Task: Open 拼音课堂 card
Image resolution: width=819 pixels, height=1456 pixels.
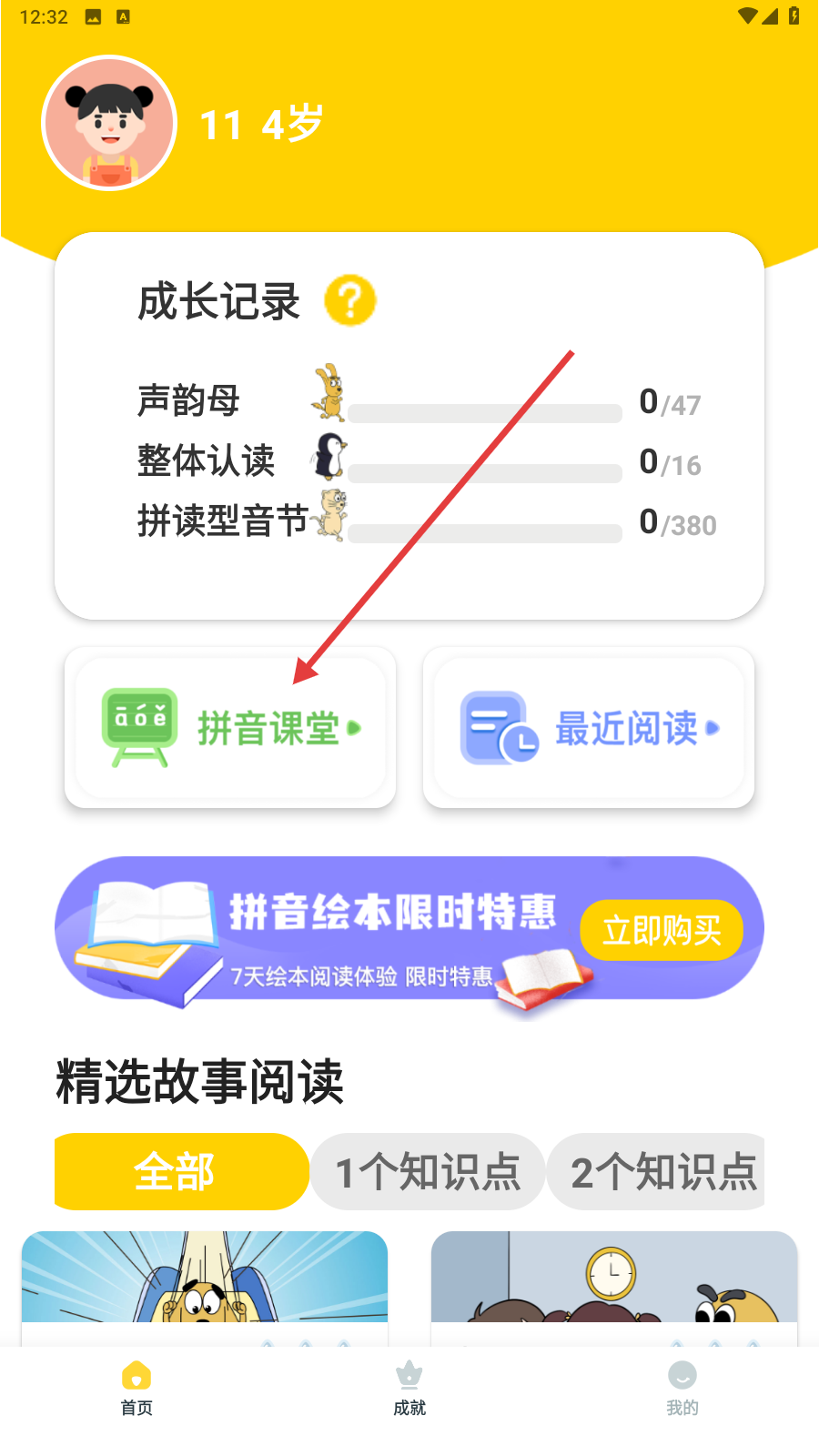Action: [x=230, y=728]
